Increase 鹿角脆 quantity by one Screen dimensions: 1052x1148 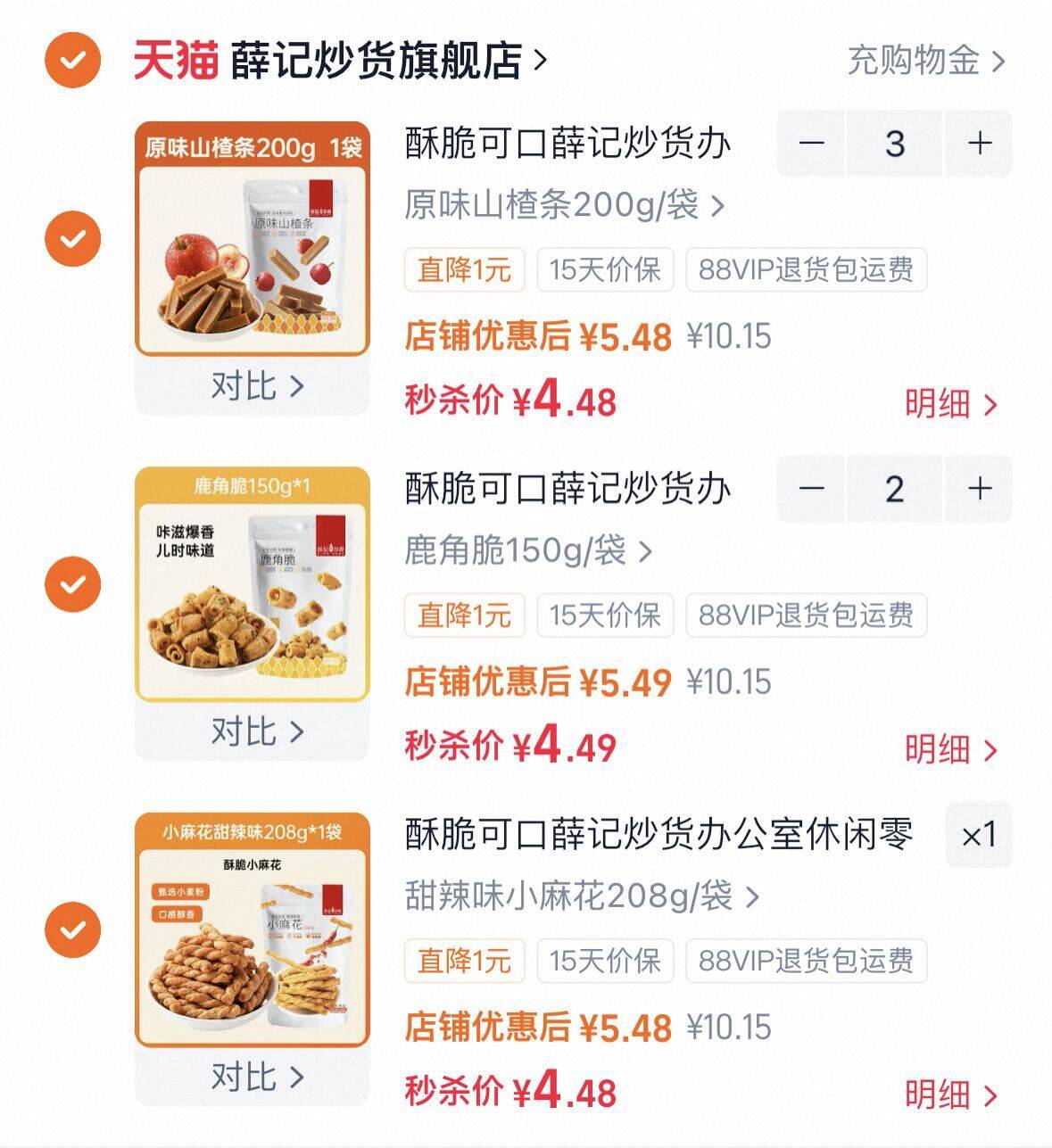pos(980,489)
